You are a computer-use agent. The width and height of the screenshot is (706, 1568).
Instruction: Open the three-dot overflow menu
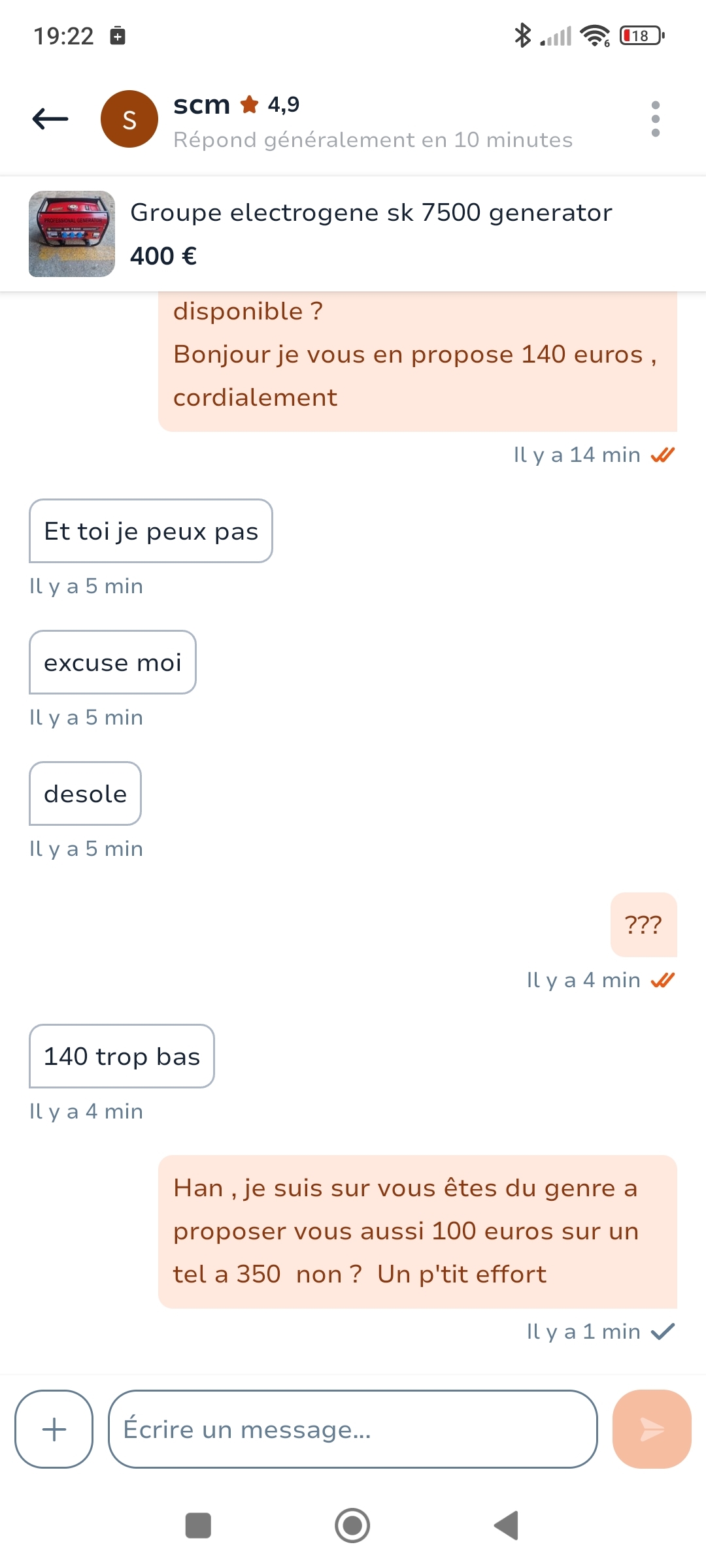click(x=655, y=119)
